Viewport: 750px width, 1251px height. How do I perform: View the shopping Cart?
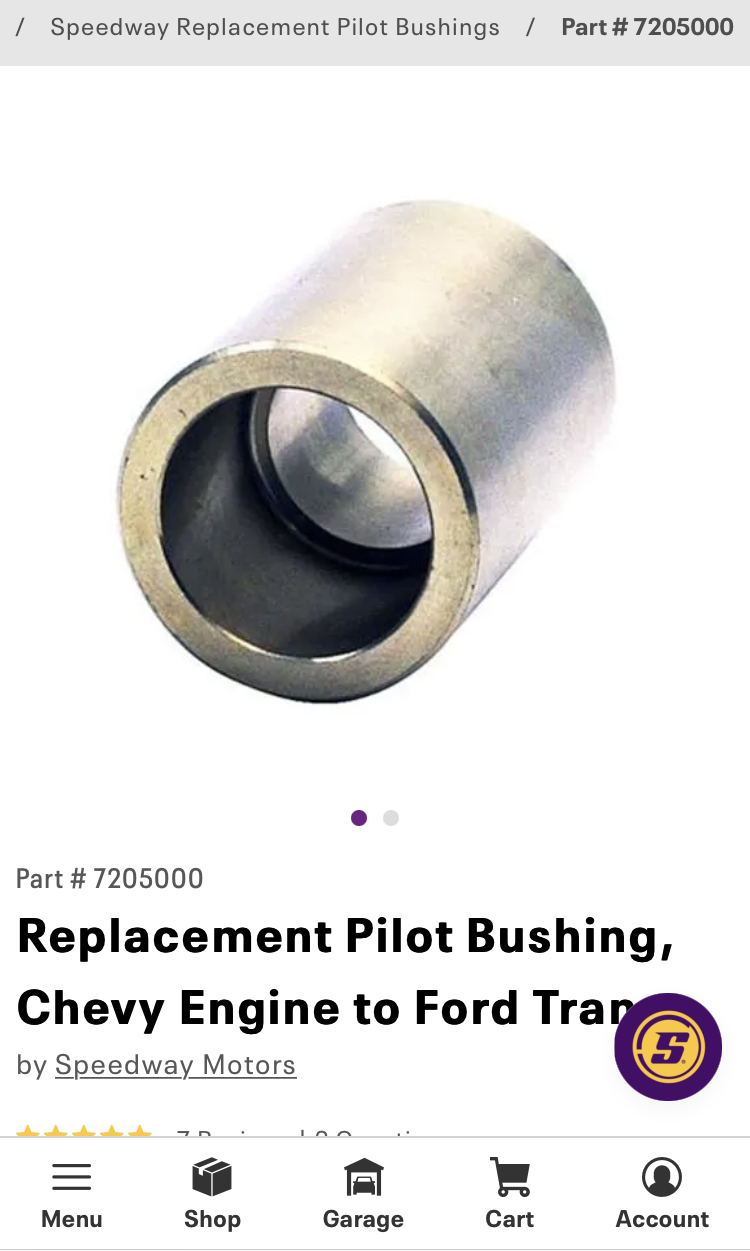click(x=510, y=1195)
